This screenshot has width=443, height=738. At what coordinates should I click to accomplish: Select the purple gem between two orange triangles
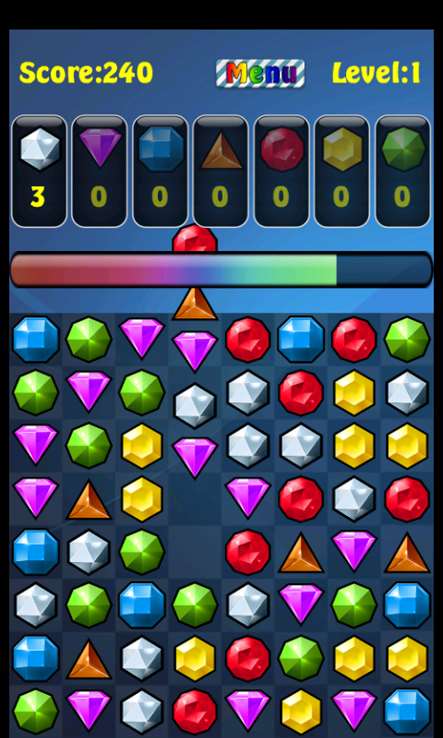(x=354, y=550)
